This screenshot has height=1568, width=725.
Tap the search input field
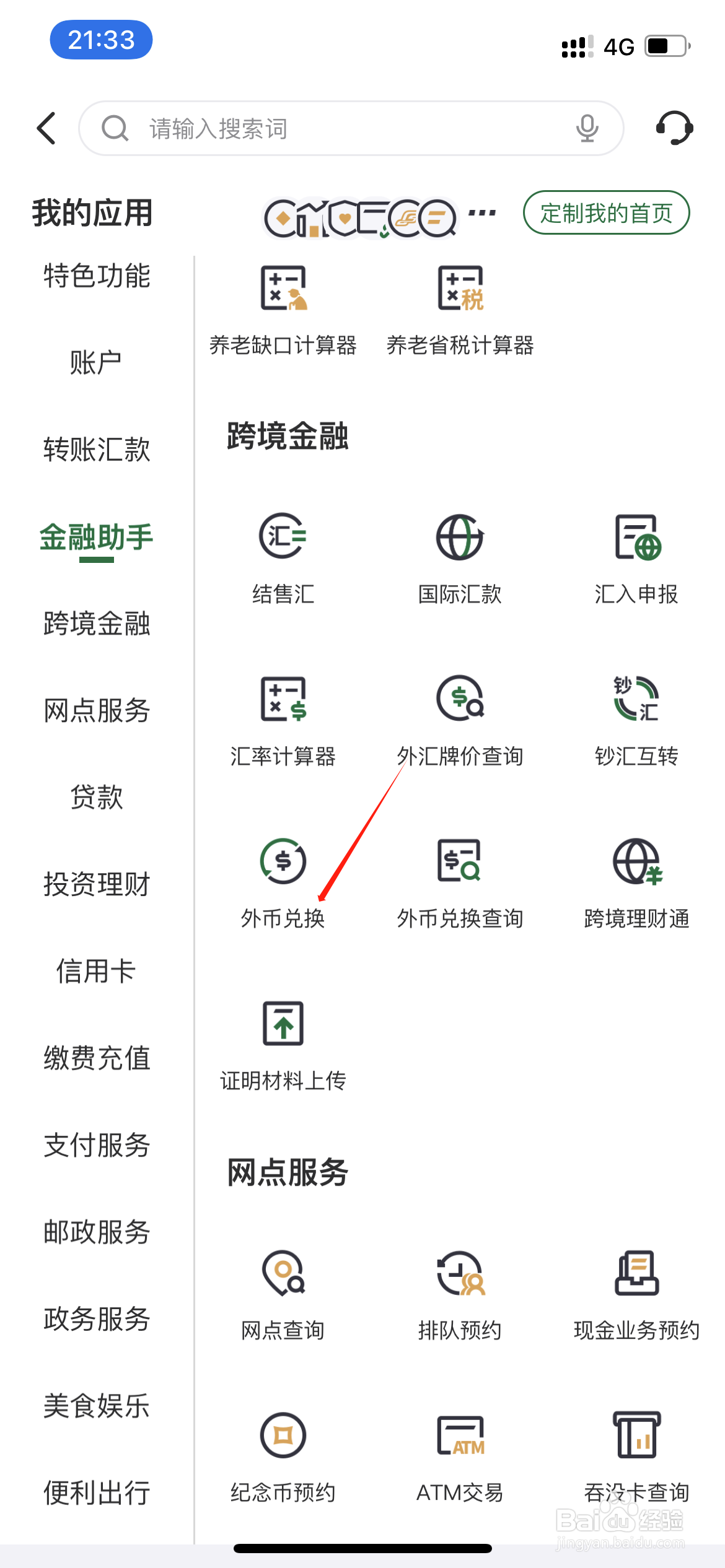[347, 128]
